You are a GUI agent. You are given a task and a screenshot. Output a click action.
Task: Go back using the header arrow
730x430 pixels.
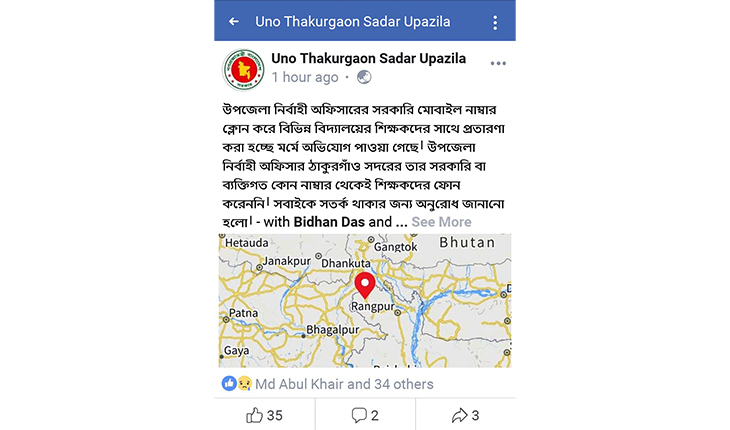coord(234,21)
